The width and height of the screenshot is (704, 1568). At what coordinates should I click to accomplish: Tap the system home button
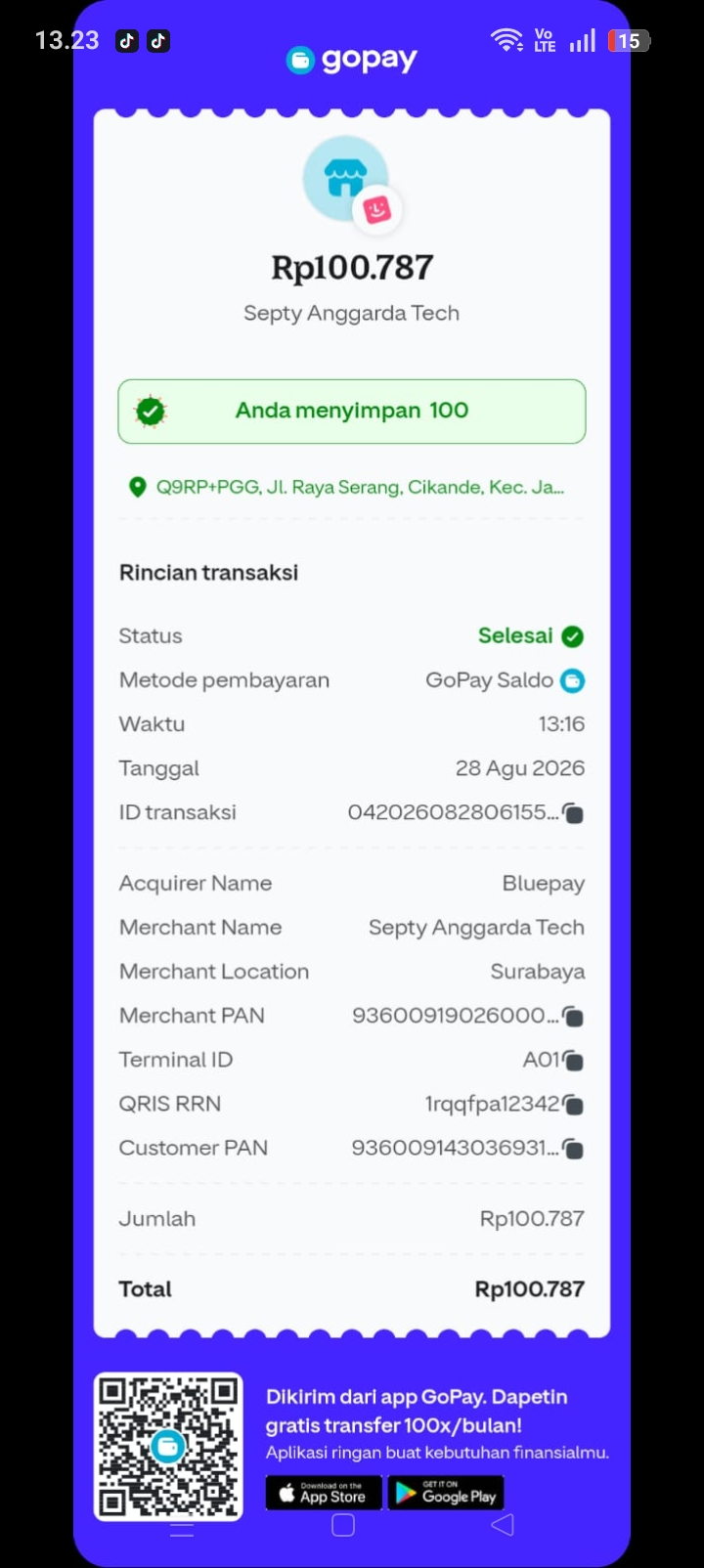click(343, 1525)
